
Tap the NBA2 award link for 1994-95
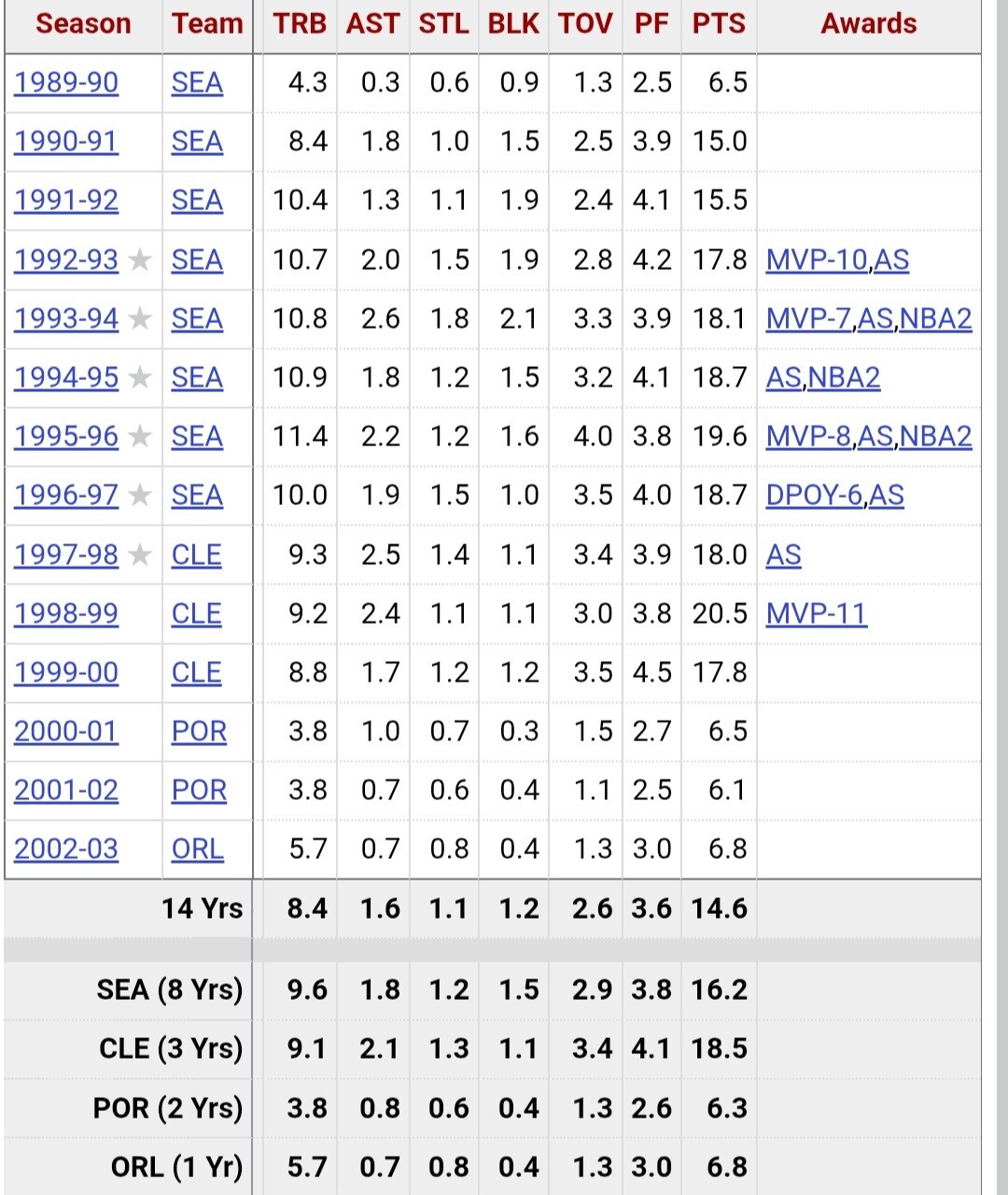(x=844, y=377)
